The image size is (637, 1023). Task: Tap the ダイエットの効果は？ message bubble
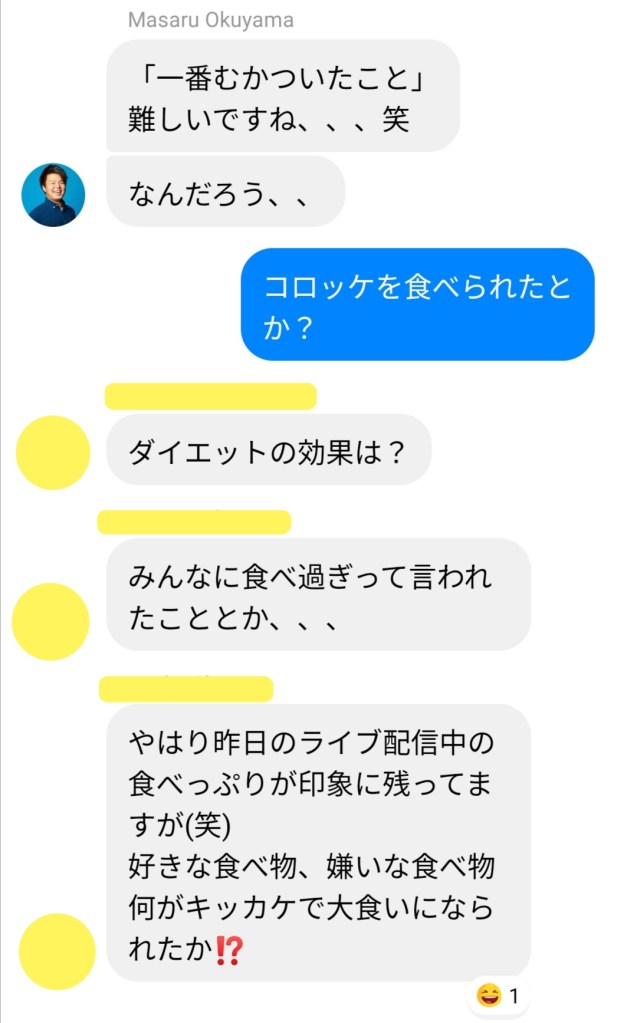(268, 450)
